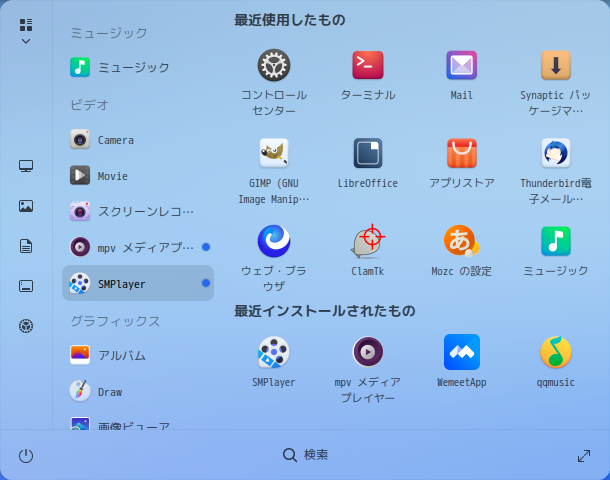Image resolution: width=610 pixels, height=480 pixels.
Task: Open Movie in the app list
Action: pyautogui.click(x=112, y=176)
